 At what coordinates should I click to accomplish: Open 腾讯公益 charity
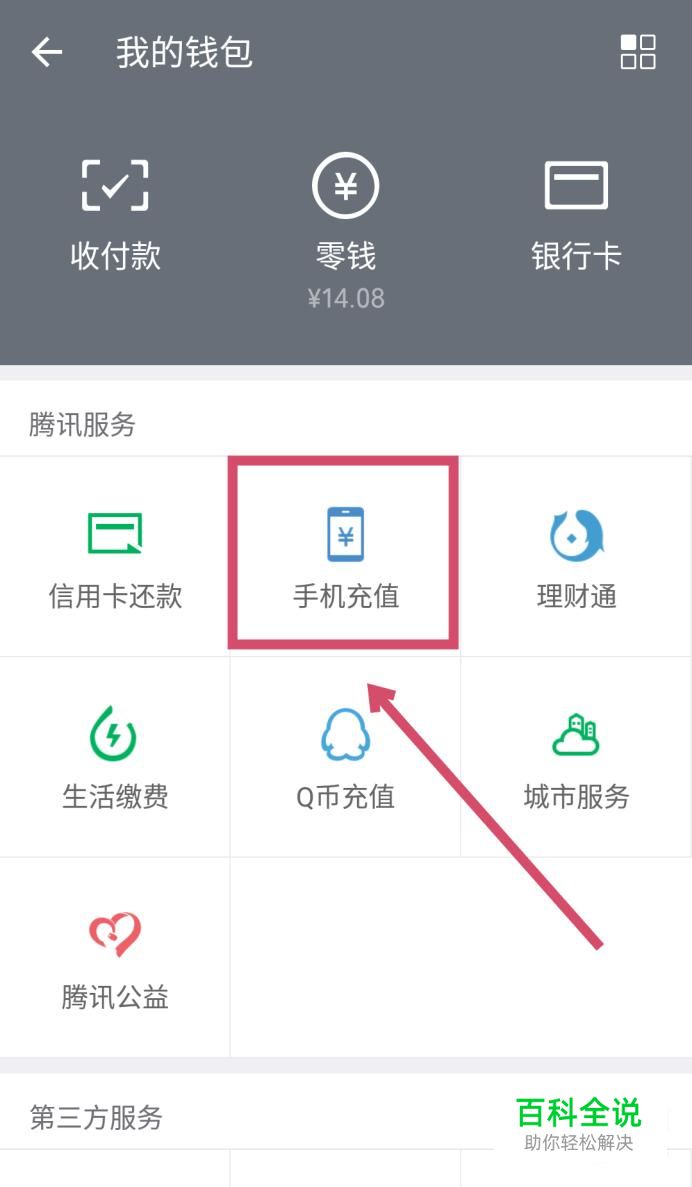[x=115, y=958]
